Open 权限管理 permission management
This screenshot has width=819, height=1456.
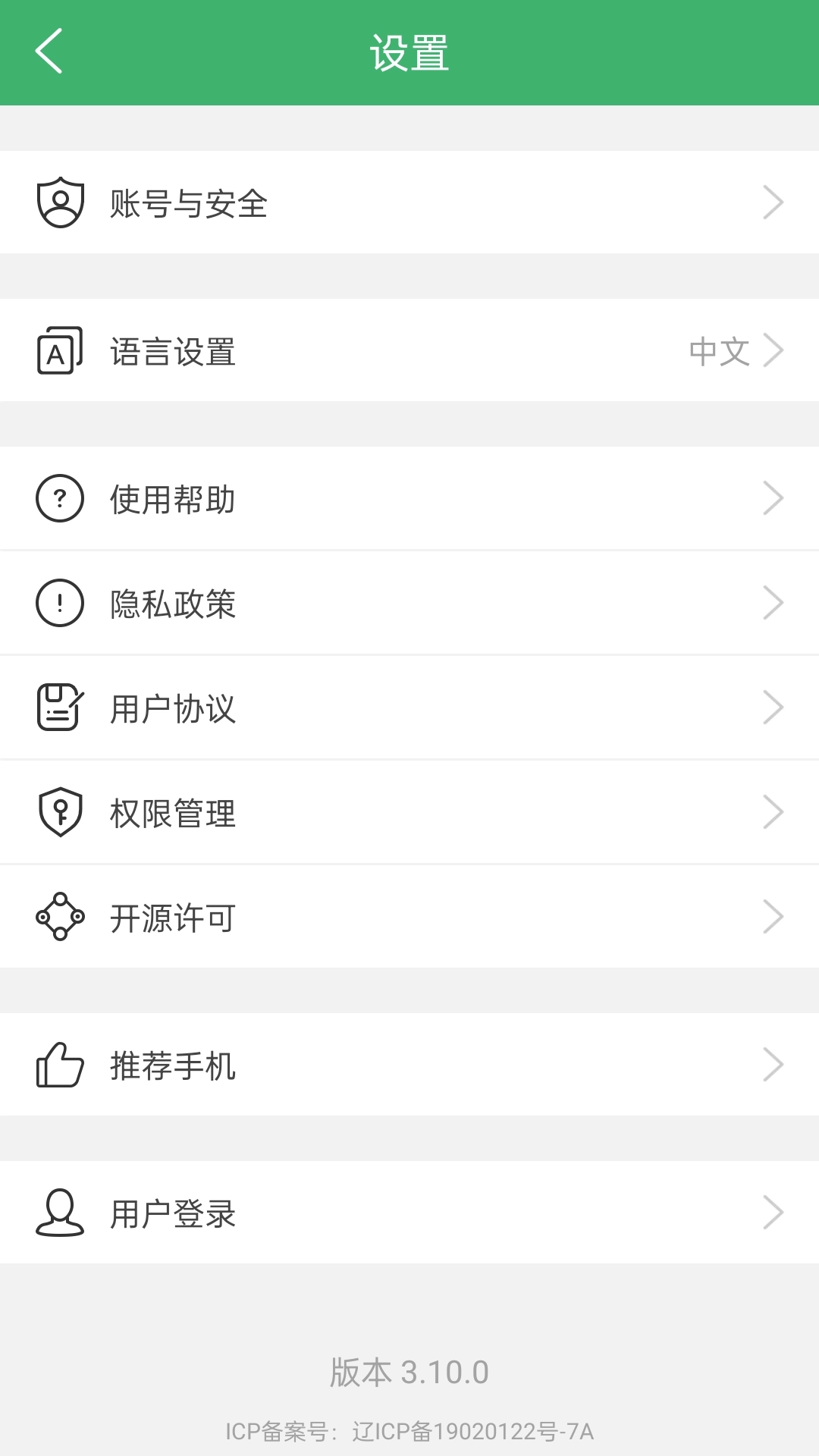point(409,811)
